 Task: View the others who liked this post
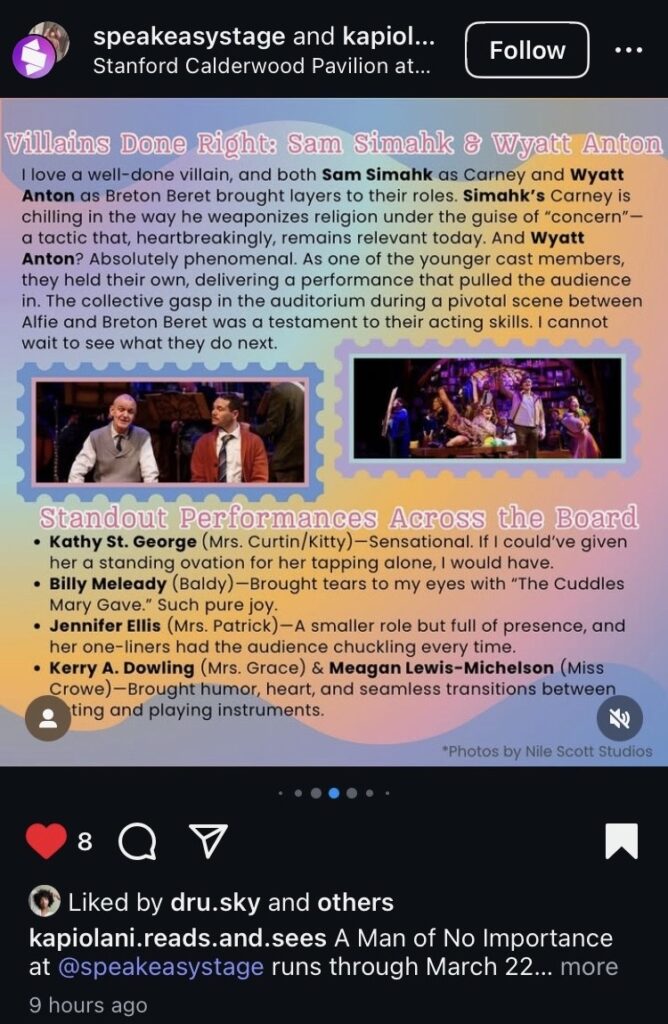tap(355, 902)
